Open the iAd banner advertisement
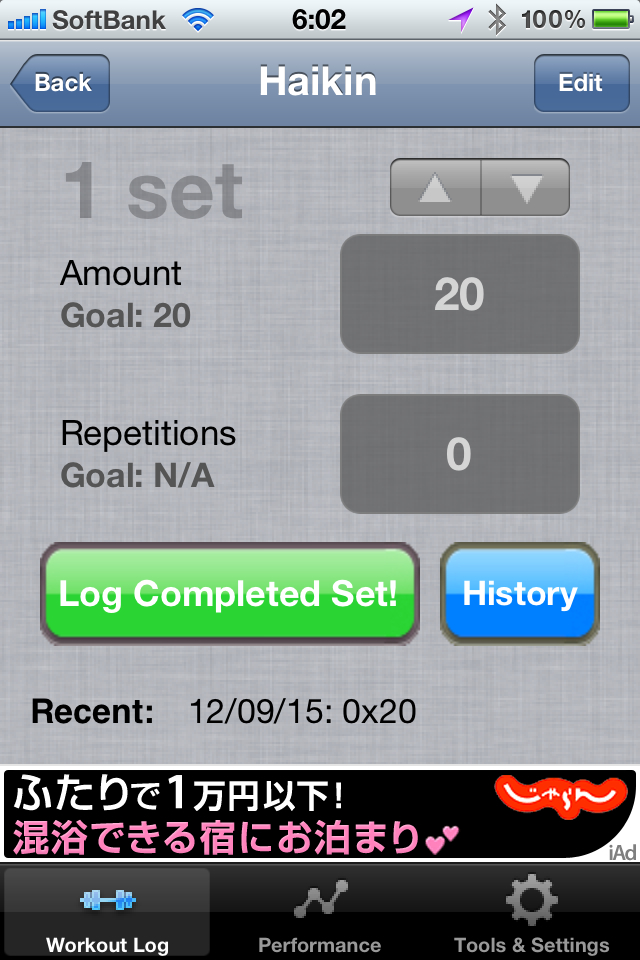 (320, 815)
